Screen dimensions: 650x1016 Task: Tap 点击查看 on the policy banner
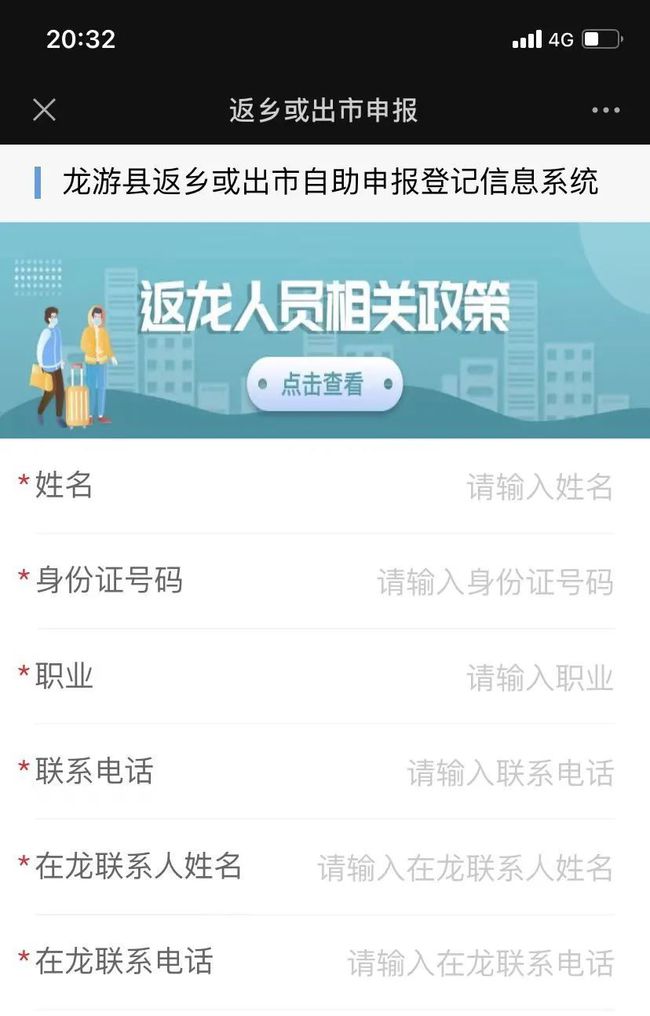(x=324, y=384)
